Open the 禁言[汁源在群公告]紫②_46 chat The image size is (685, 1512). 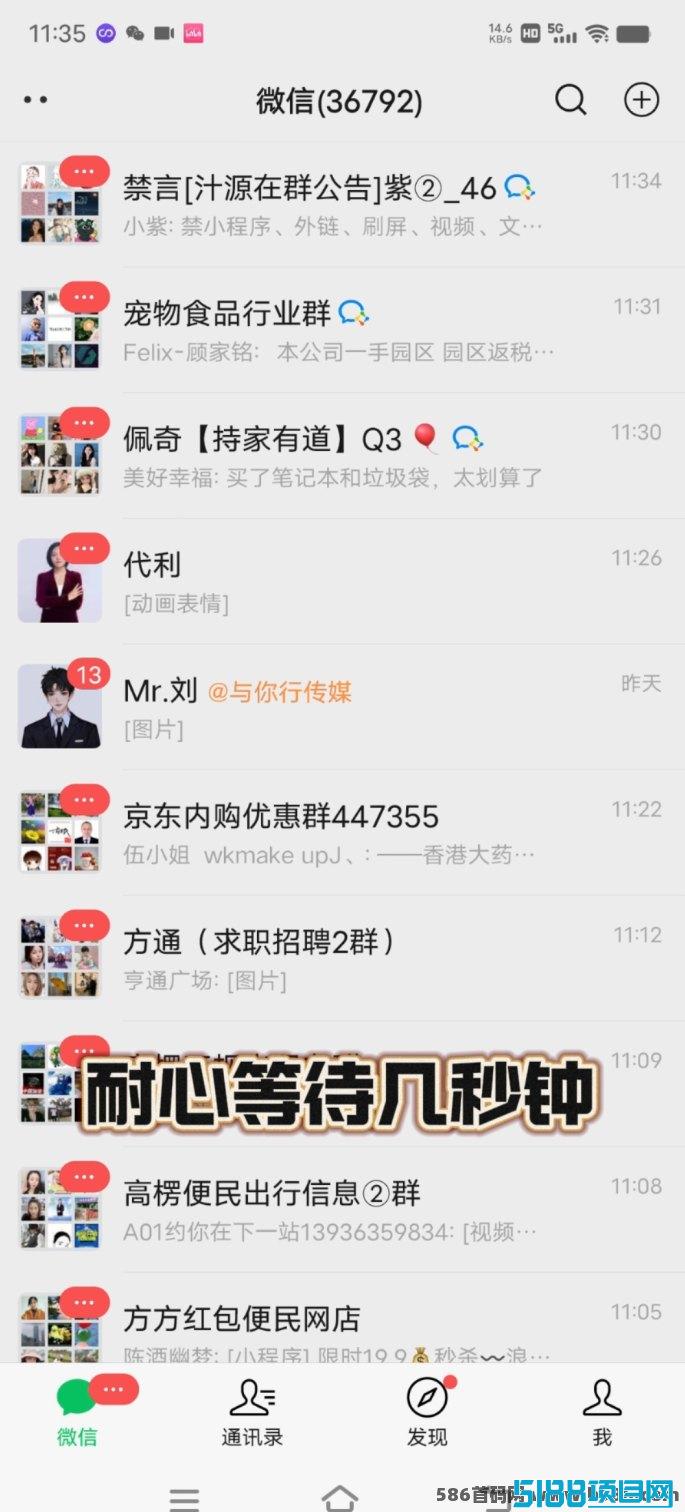coord(340,204)
